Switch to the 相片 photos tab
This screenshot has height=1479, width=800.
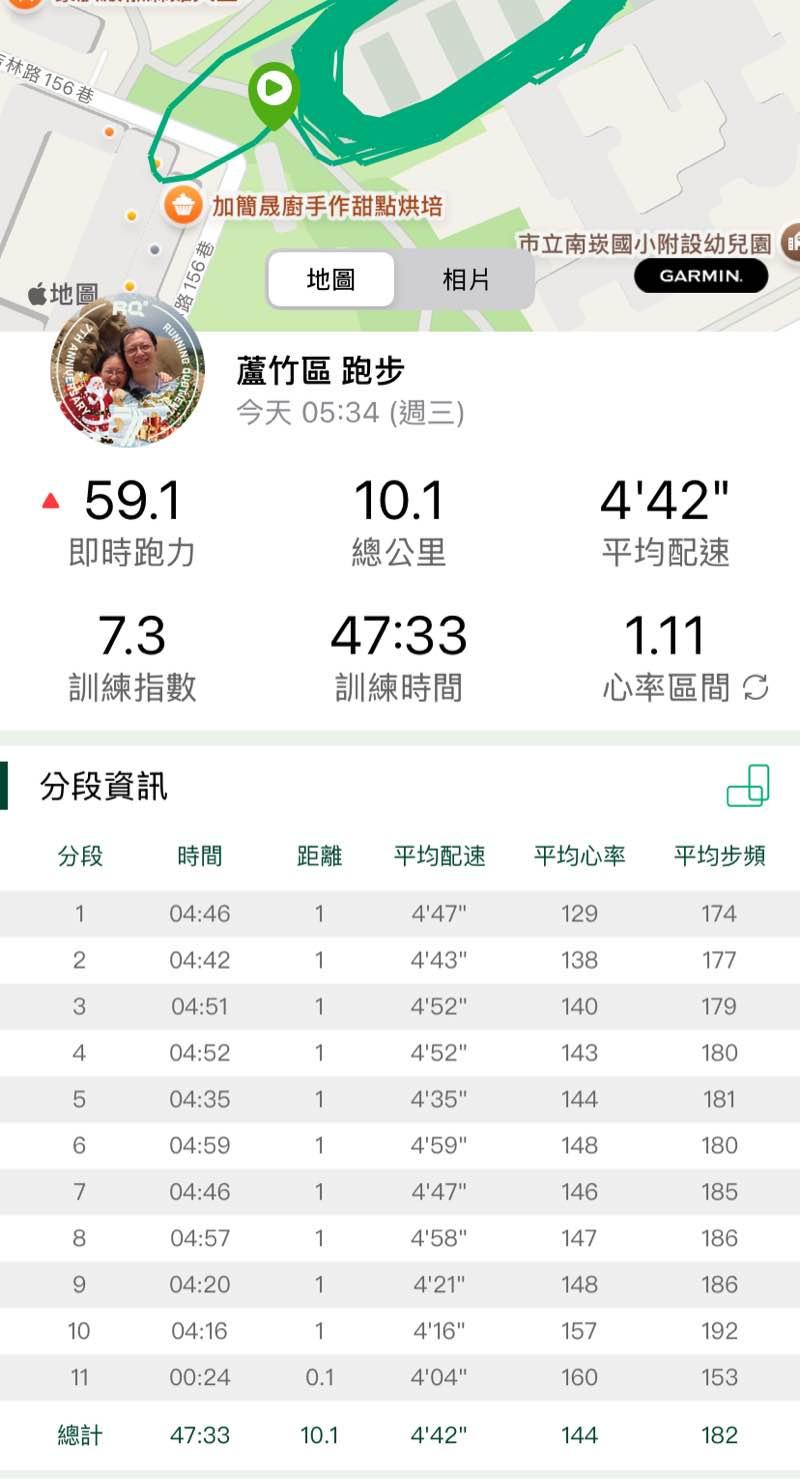click(x=465, y=279)
